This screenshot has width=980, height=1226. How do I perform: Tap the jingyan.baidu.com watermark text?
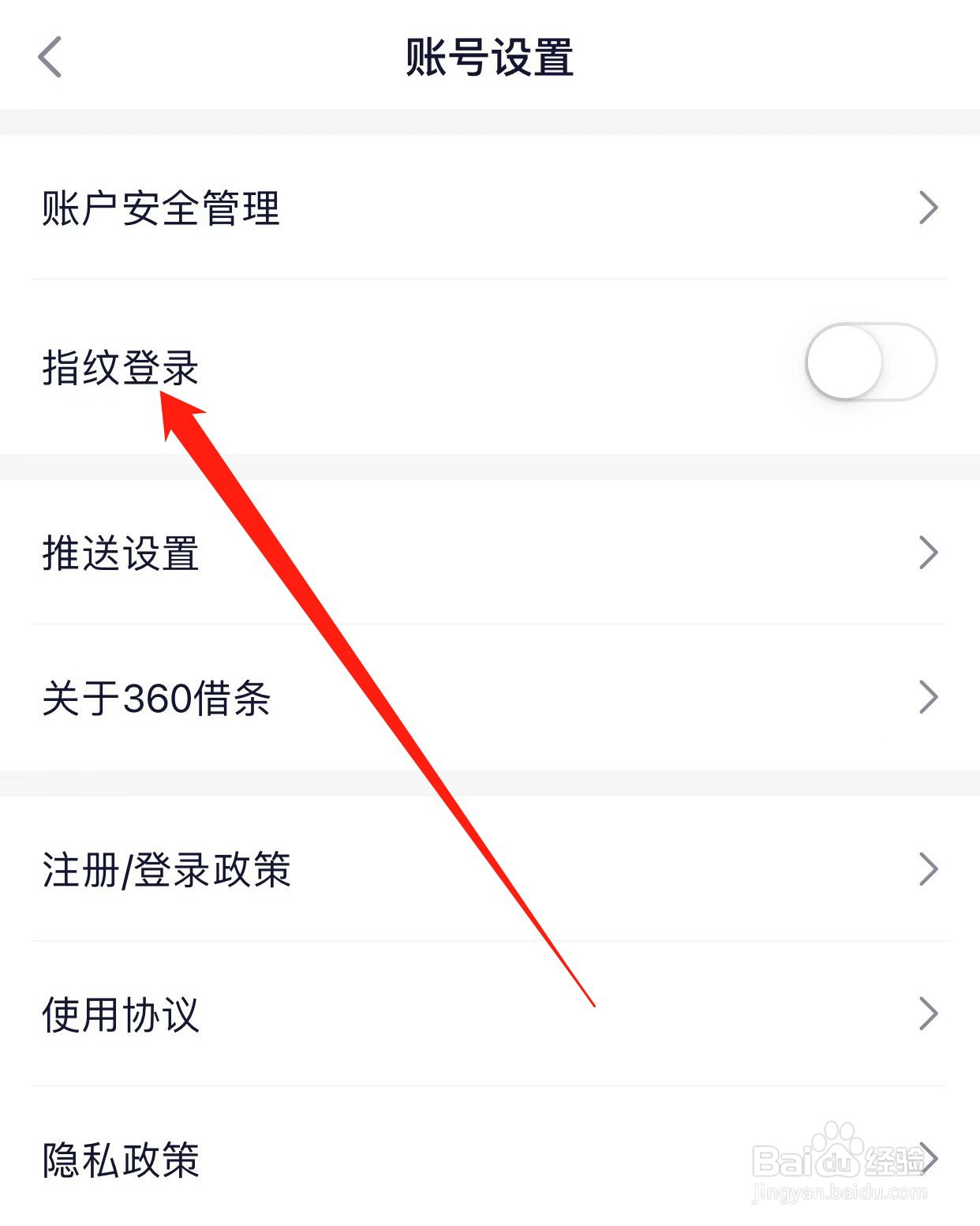coord(839,1194)
